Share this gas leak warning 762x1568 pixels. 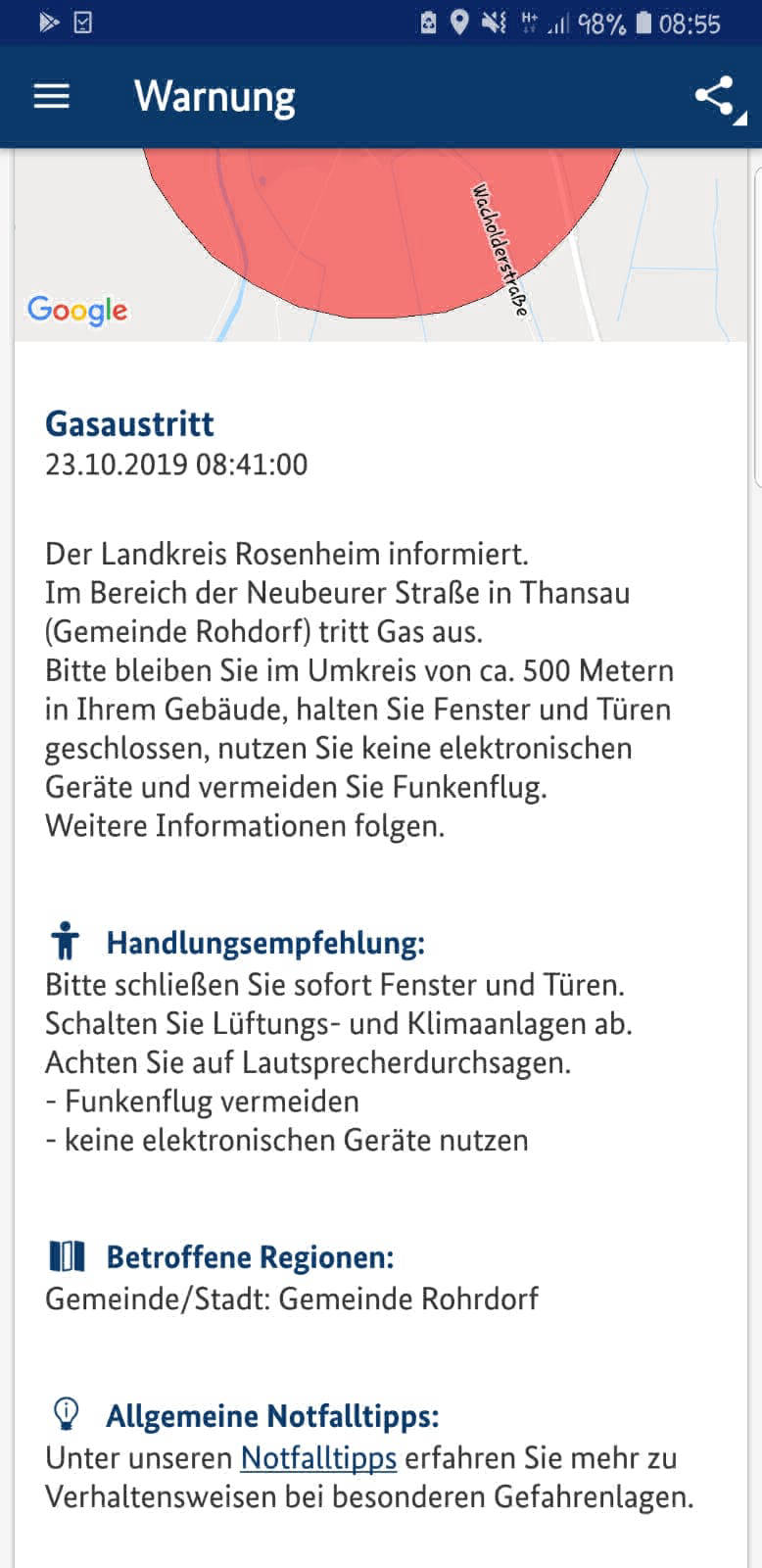click(715, 96)
